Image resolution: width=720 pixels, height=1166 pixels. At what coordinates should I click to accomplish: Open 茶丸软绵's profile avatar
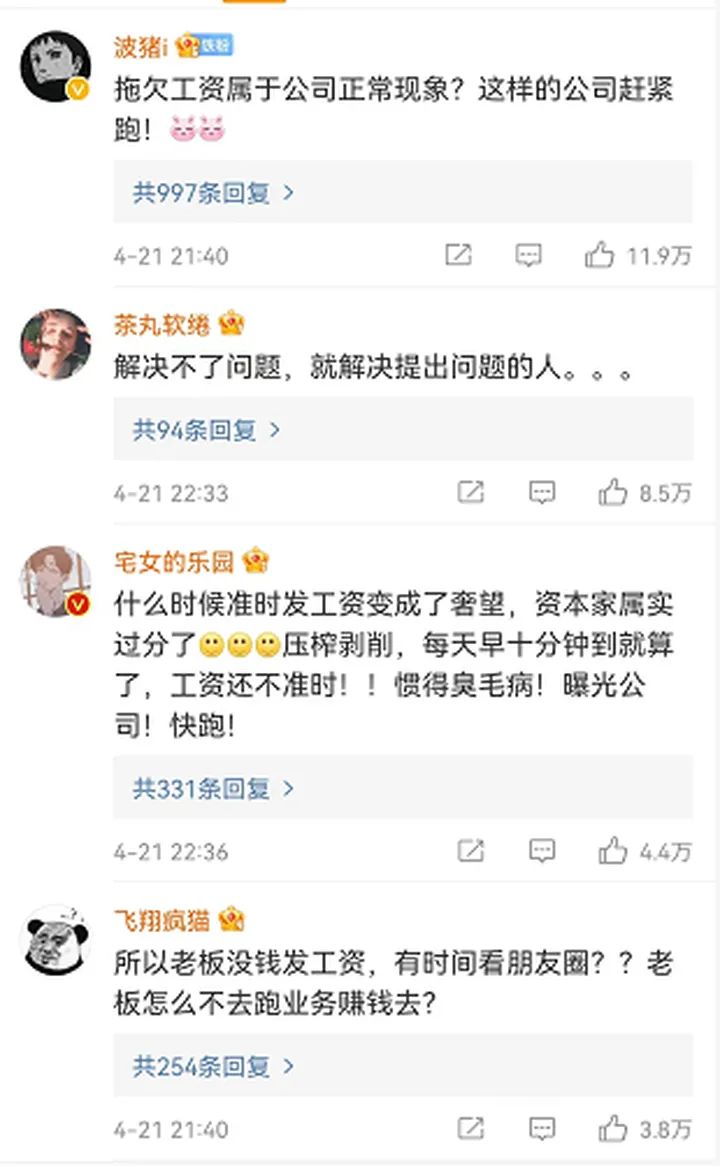click(56, 344)
